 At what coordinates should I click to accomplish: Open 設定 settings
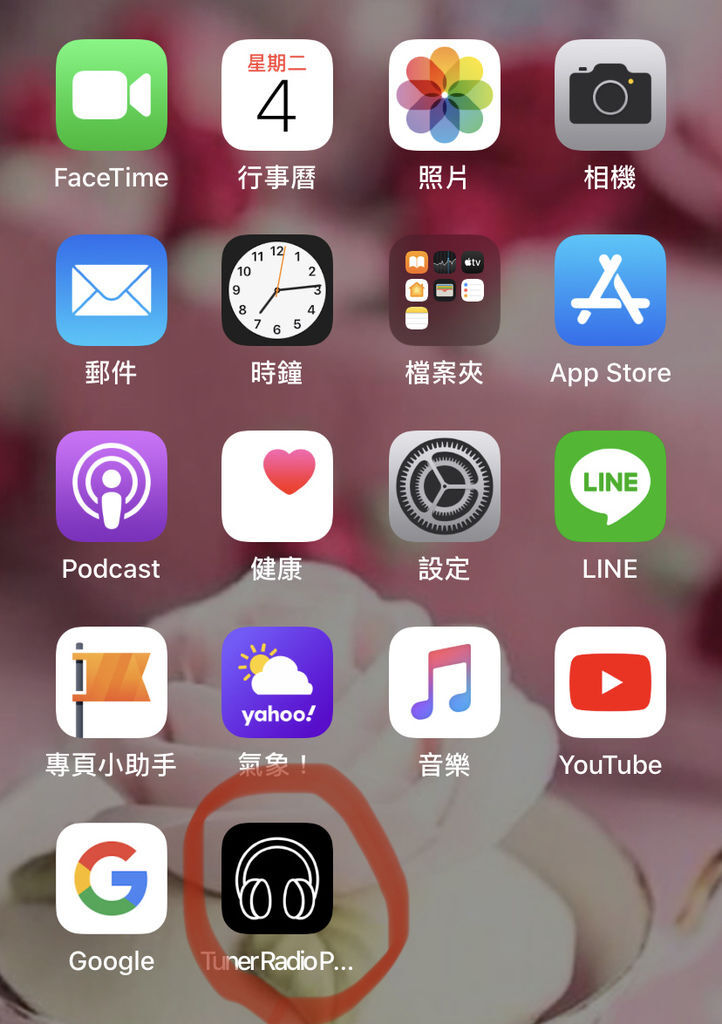click(x=444, y=486)
